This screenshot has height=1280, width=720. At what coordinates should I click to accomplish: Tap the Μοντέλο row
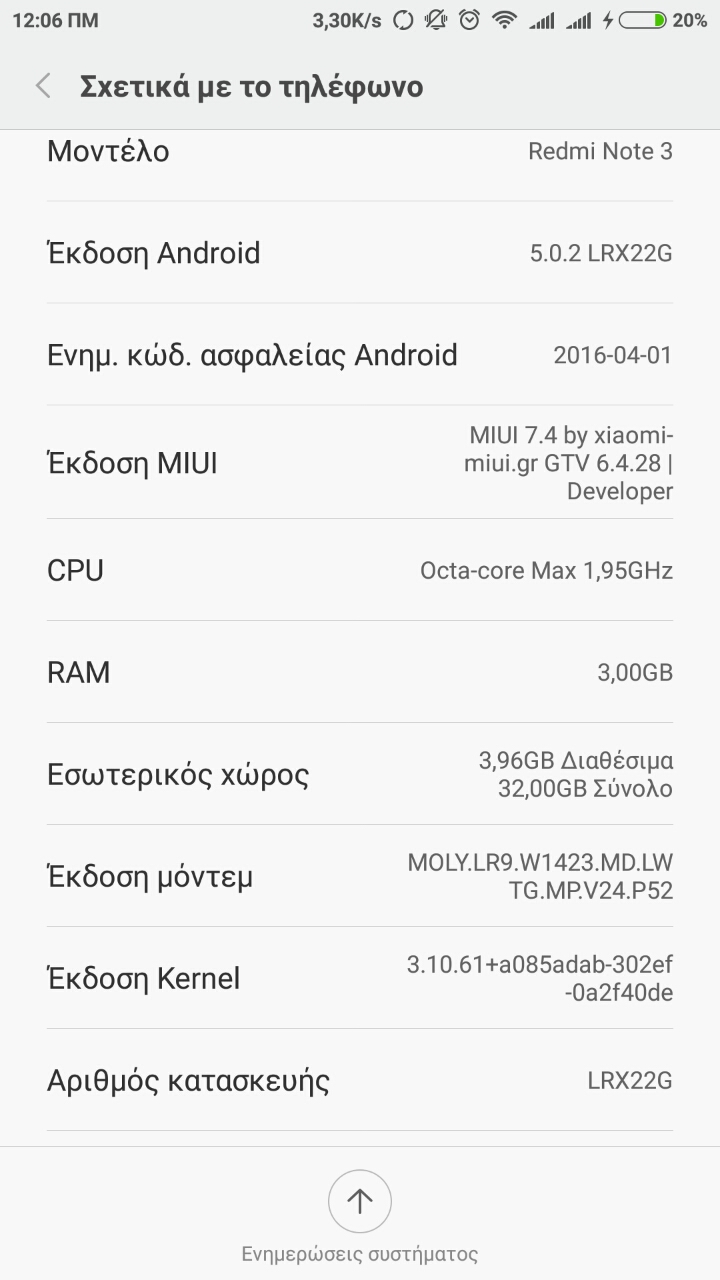point(360,153)
